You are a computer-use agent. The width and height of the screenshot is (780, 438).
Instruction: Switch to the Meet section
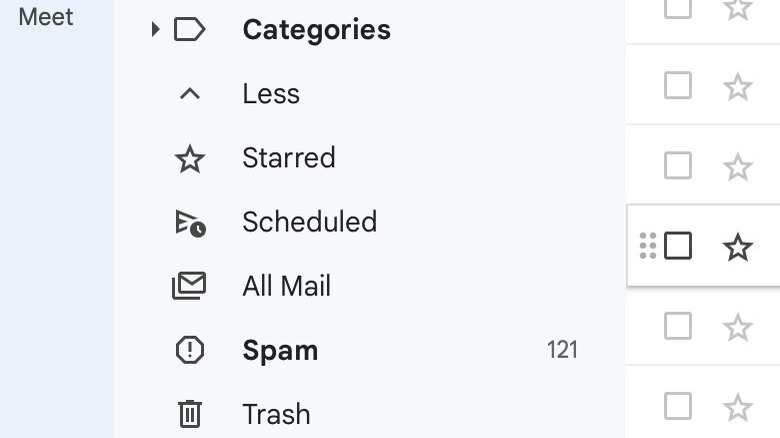point(46,17)
